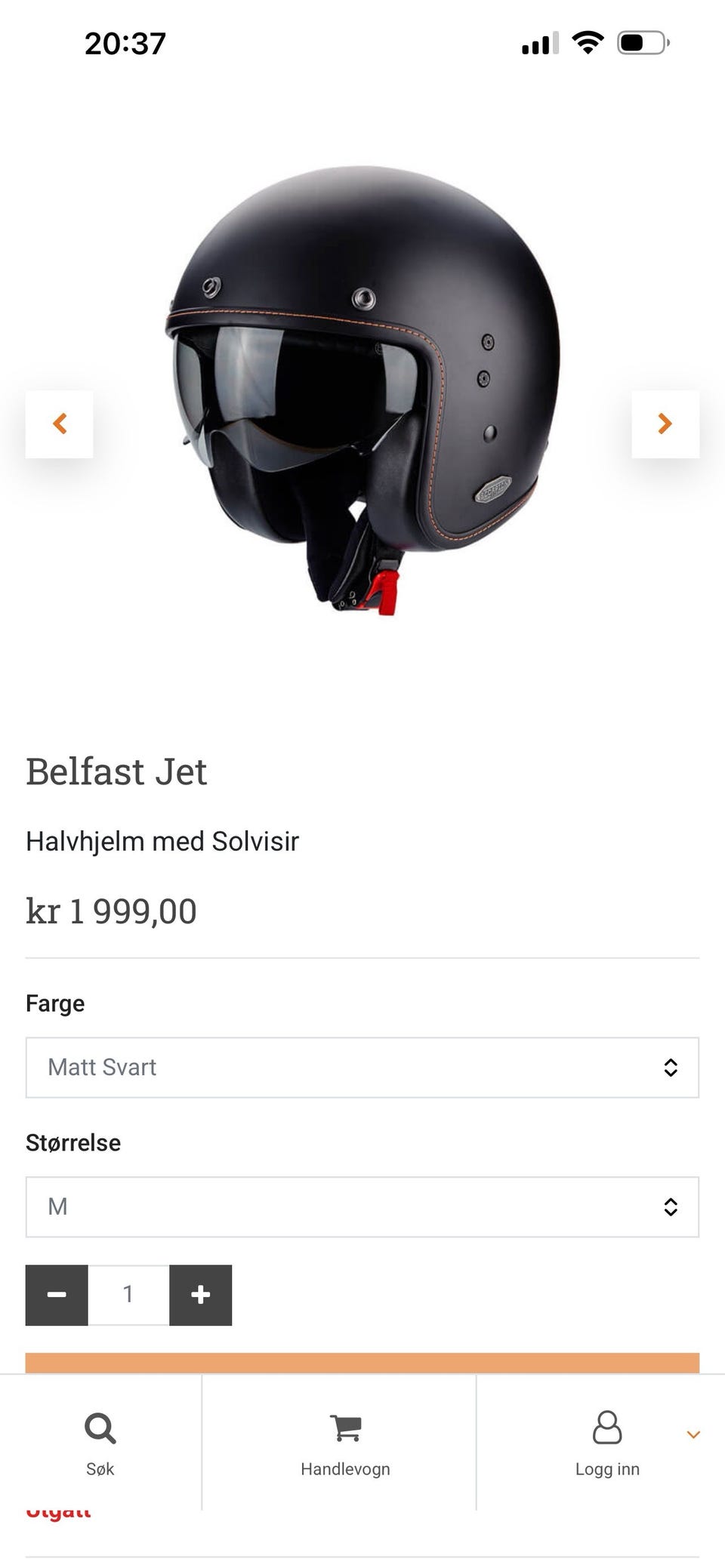Show the previous product image
Image resolution: width=725 pixels, height=1568 pixels.
click(x=59, y=424)
